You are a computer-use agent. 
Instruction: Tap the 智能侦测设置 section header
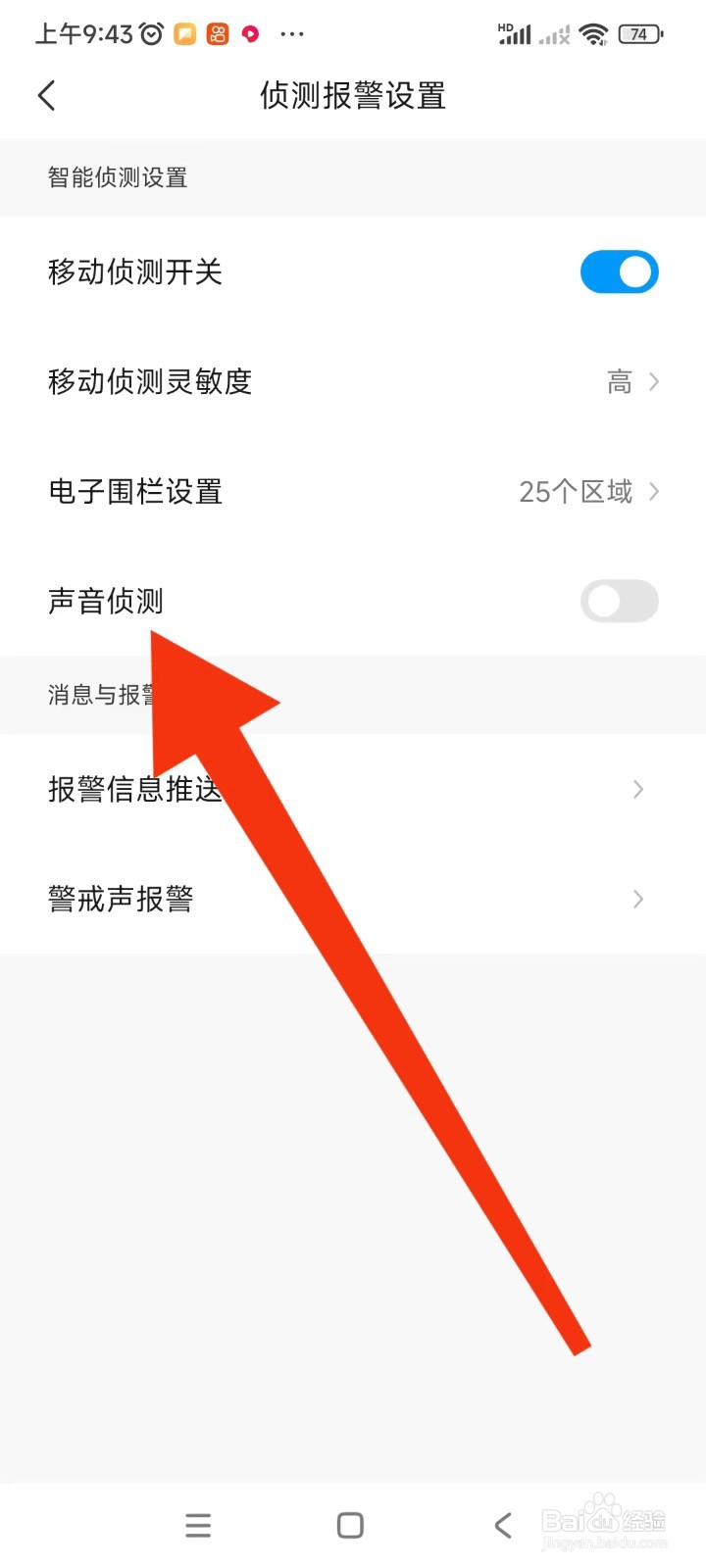point(117,177)
